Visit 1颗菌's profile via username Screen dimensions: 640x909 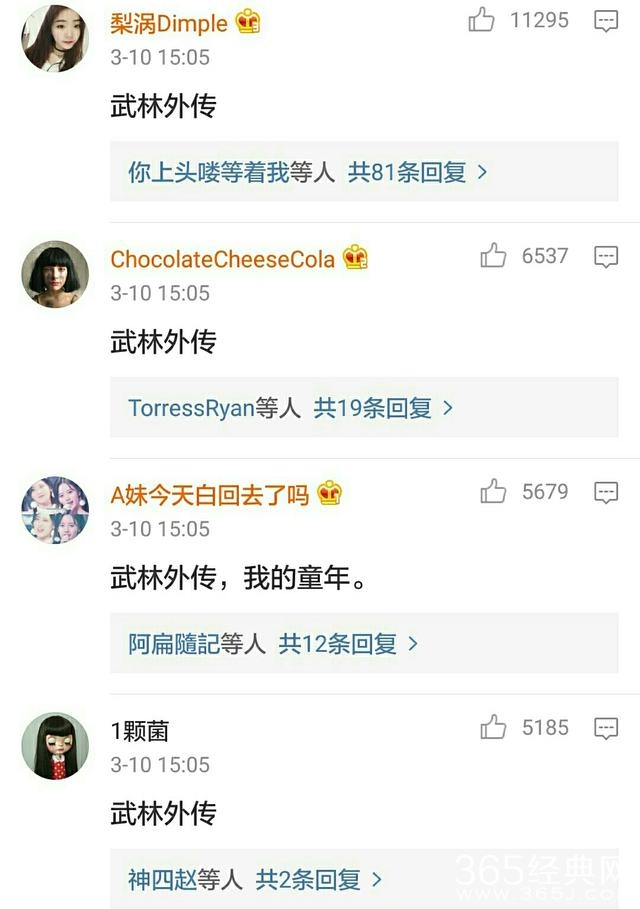(x=139, y=732)
